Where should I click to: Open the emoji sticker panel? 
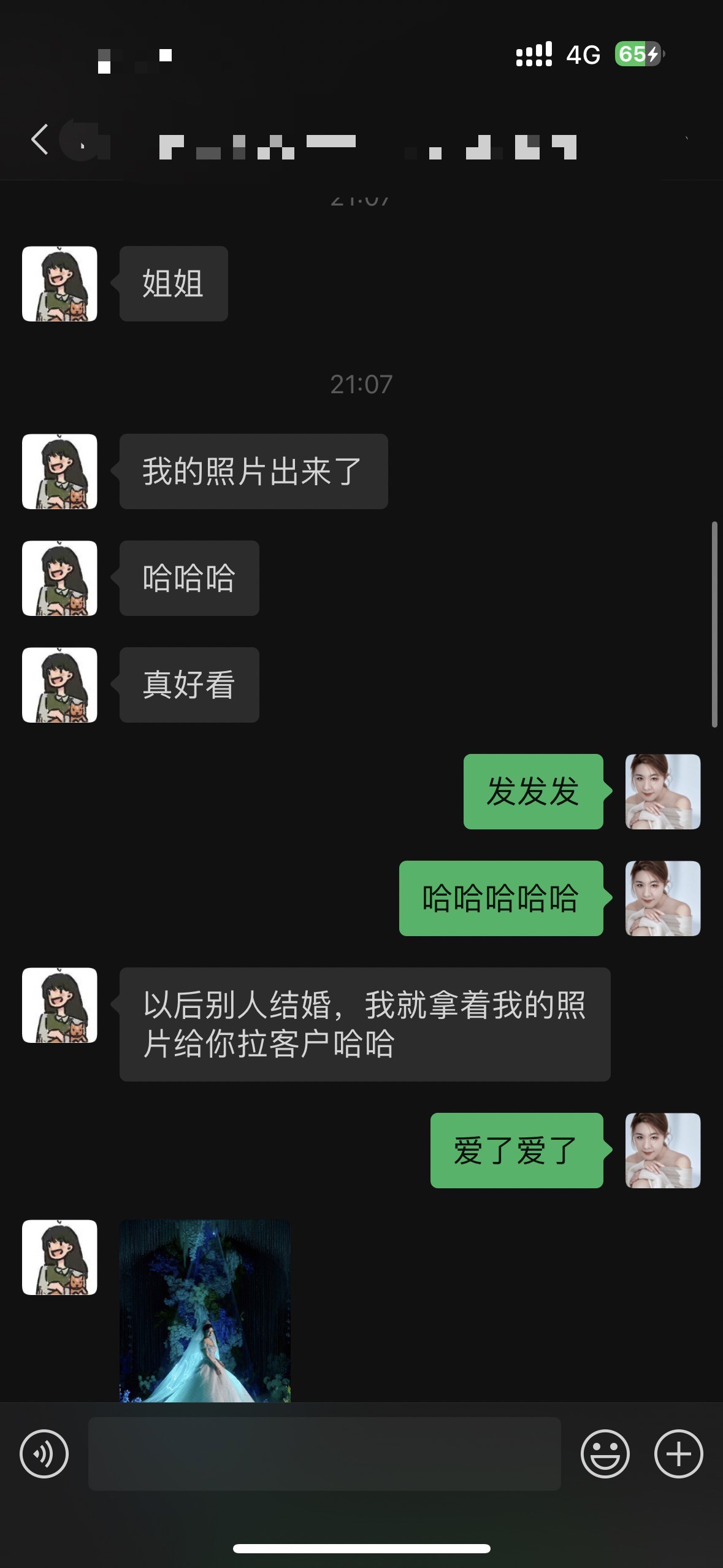click(x=605, y=1454)
